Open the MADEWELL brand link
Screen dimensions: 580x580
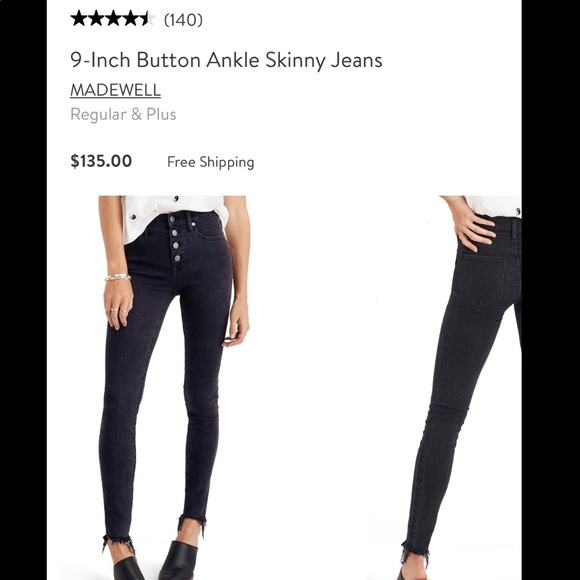115,90
